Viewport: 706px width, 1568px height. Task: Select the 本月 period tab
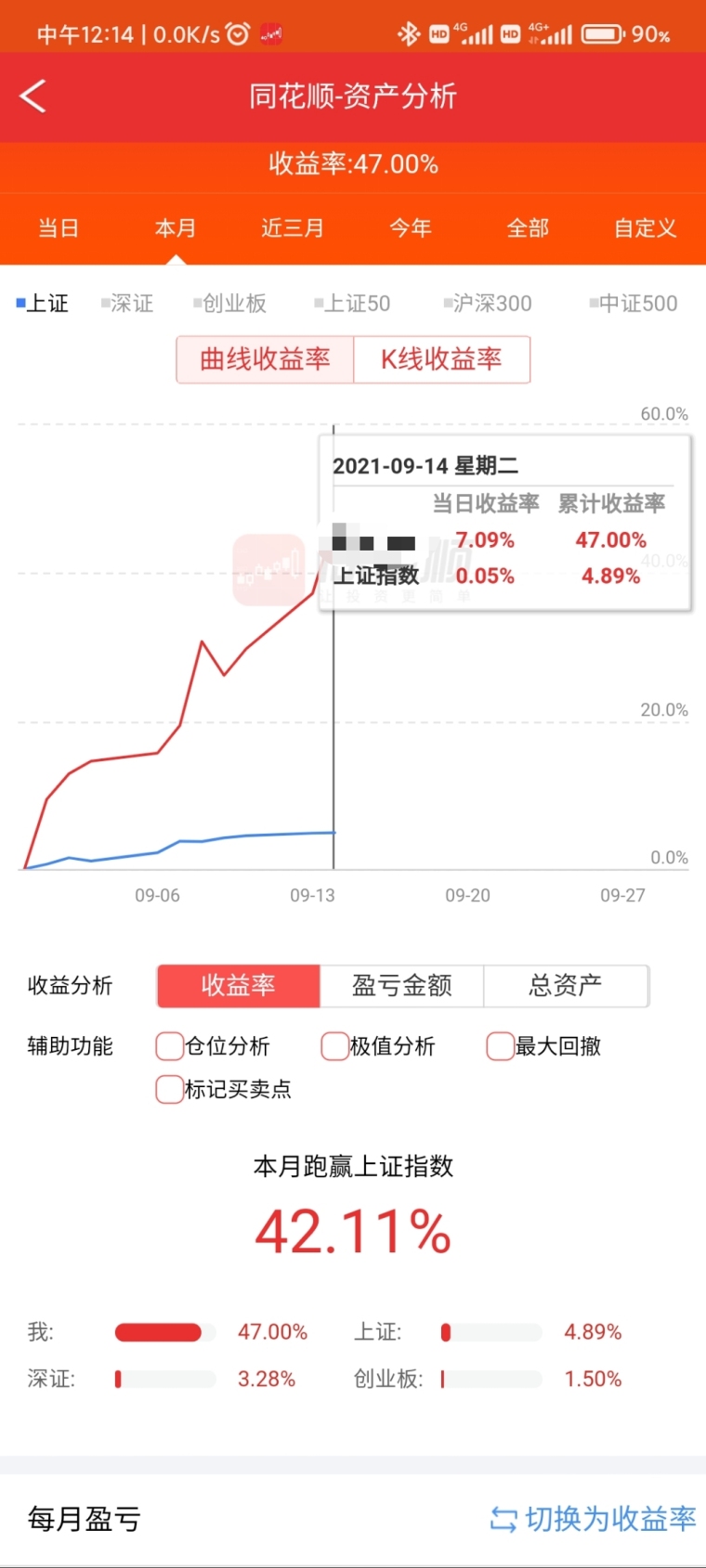(x=176, y=227)
